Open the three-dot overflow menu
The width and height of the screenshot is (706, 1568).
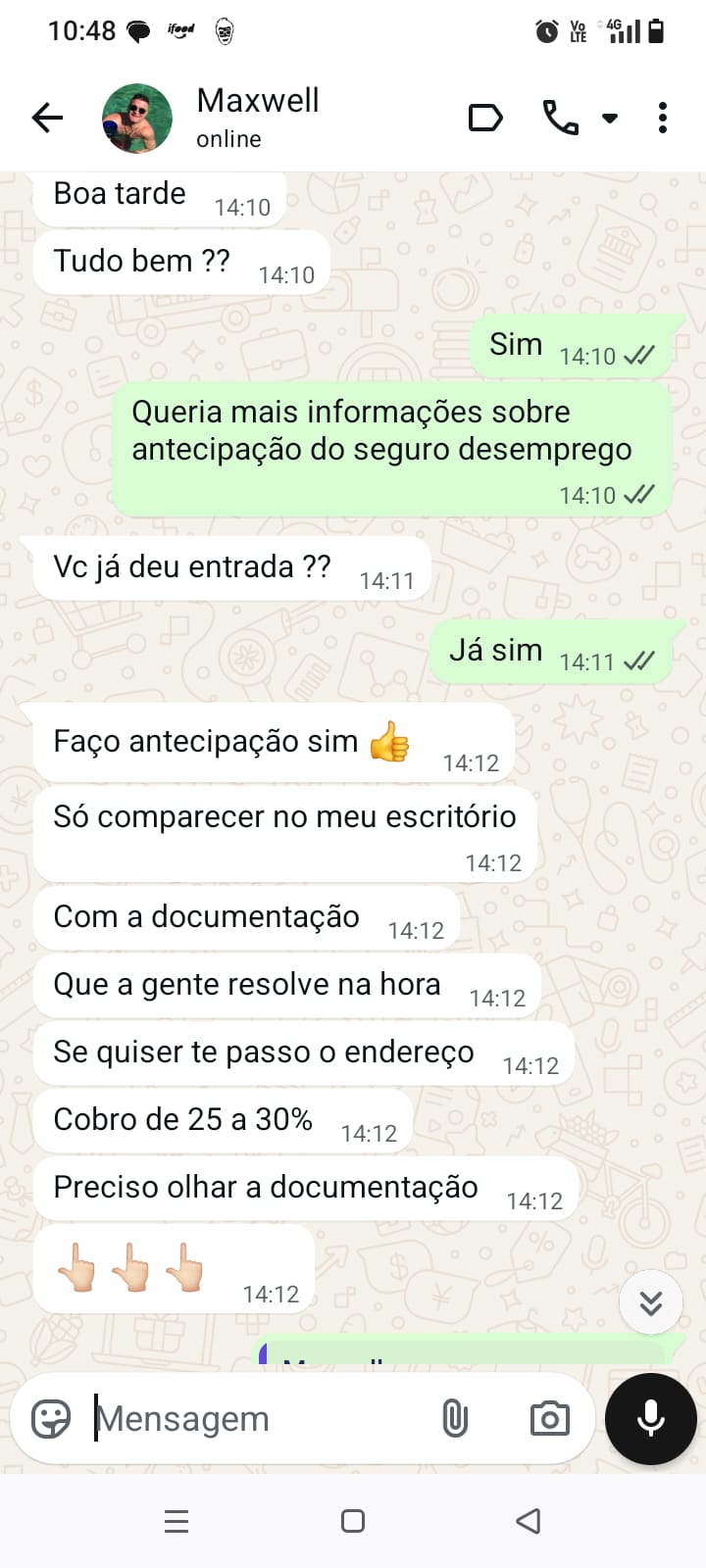tap(663, 119)
